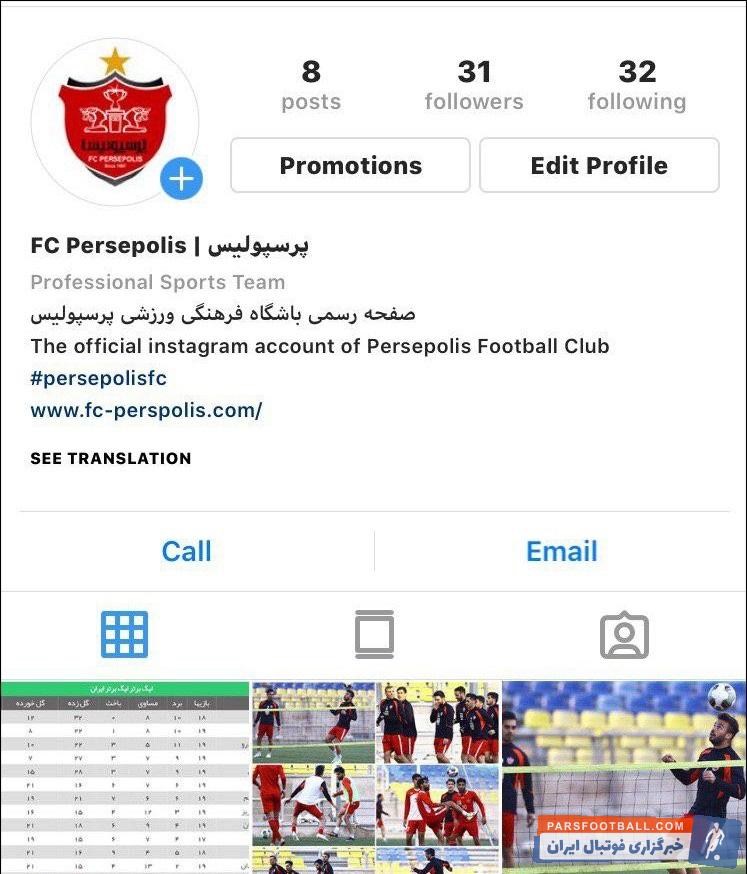Open the IGTV videos tab
747x874 pixels.
[373, 634]
